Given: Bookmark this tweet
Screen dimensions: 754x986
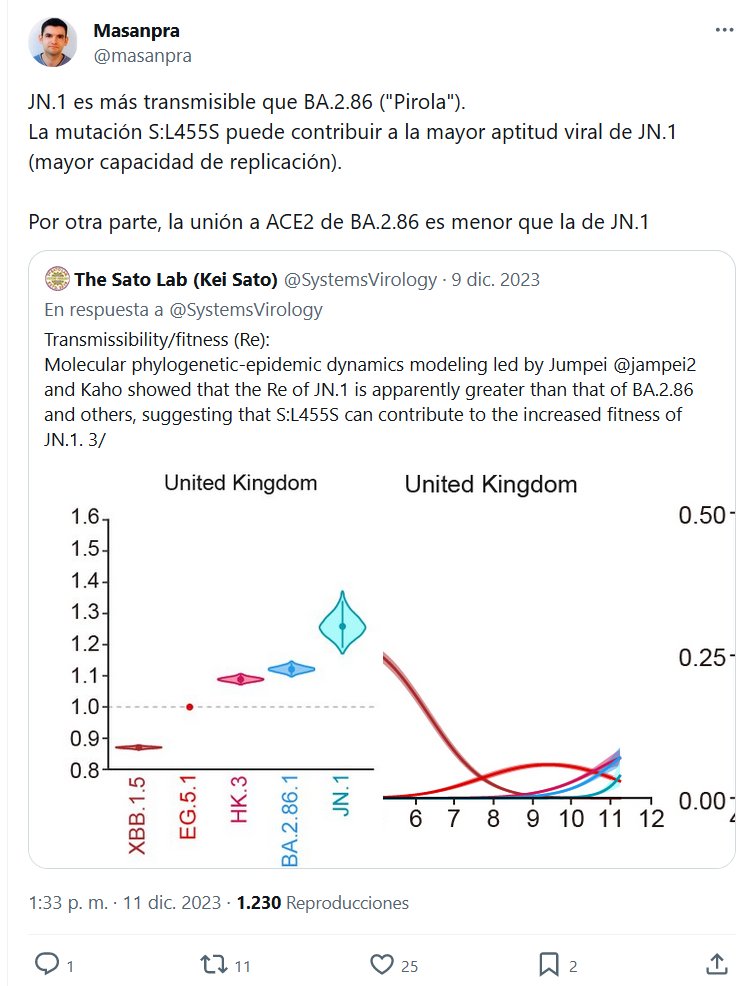Looking at the screenshot, I should (549, 964).
